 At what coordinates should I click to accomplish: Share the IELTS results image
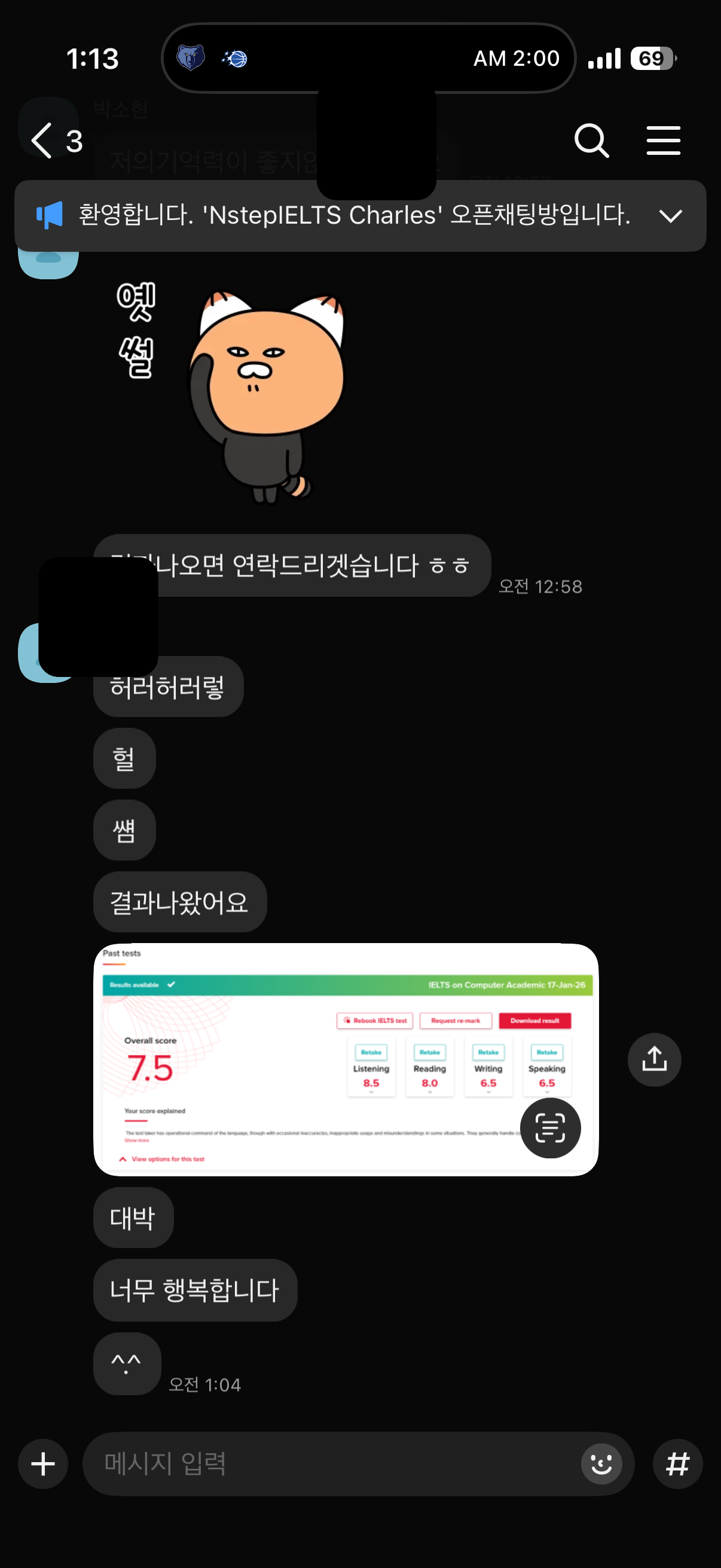pos(654,1060)
